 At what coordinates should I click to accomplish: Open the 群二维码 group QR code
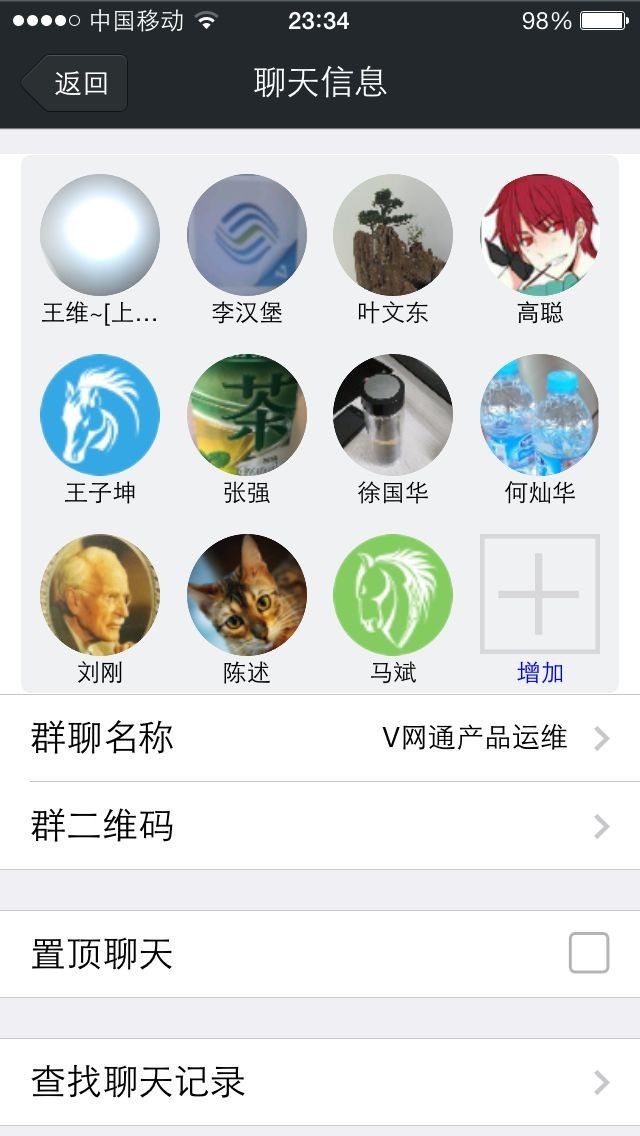click(x=320, y=826)
